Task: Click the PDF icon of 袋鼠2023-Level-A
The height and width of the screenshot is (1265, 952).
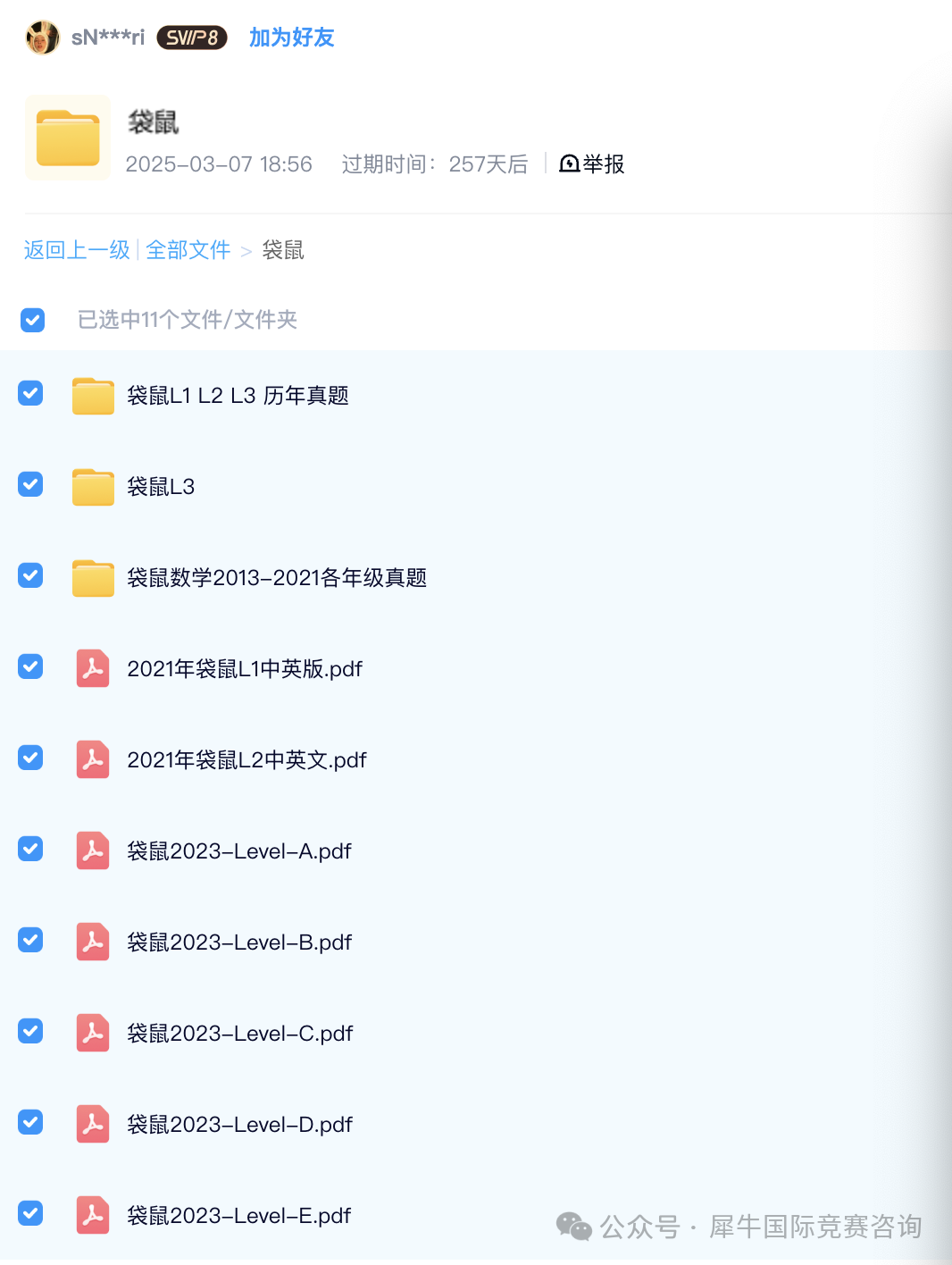Action: 93,850
